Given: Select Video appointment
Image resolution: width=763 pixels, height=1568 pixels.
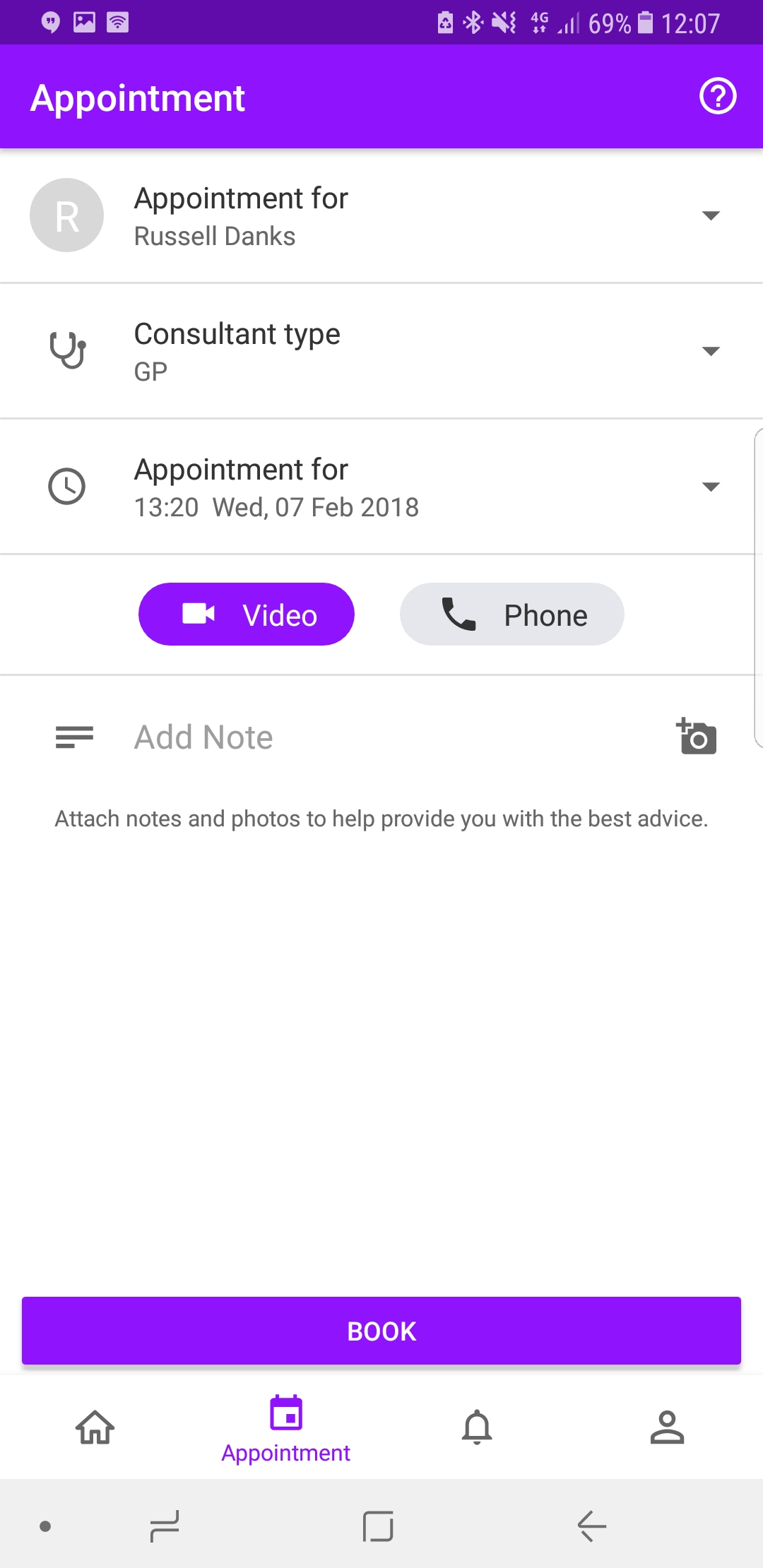Looking at the screenshot, I should pos(247,614).
